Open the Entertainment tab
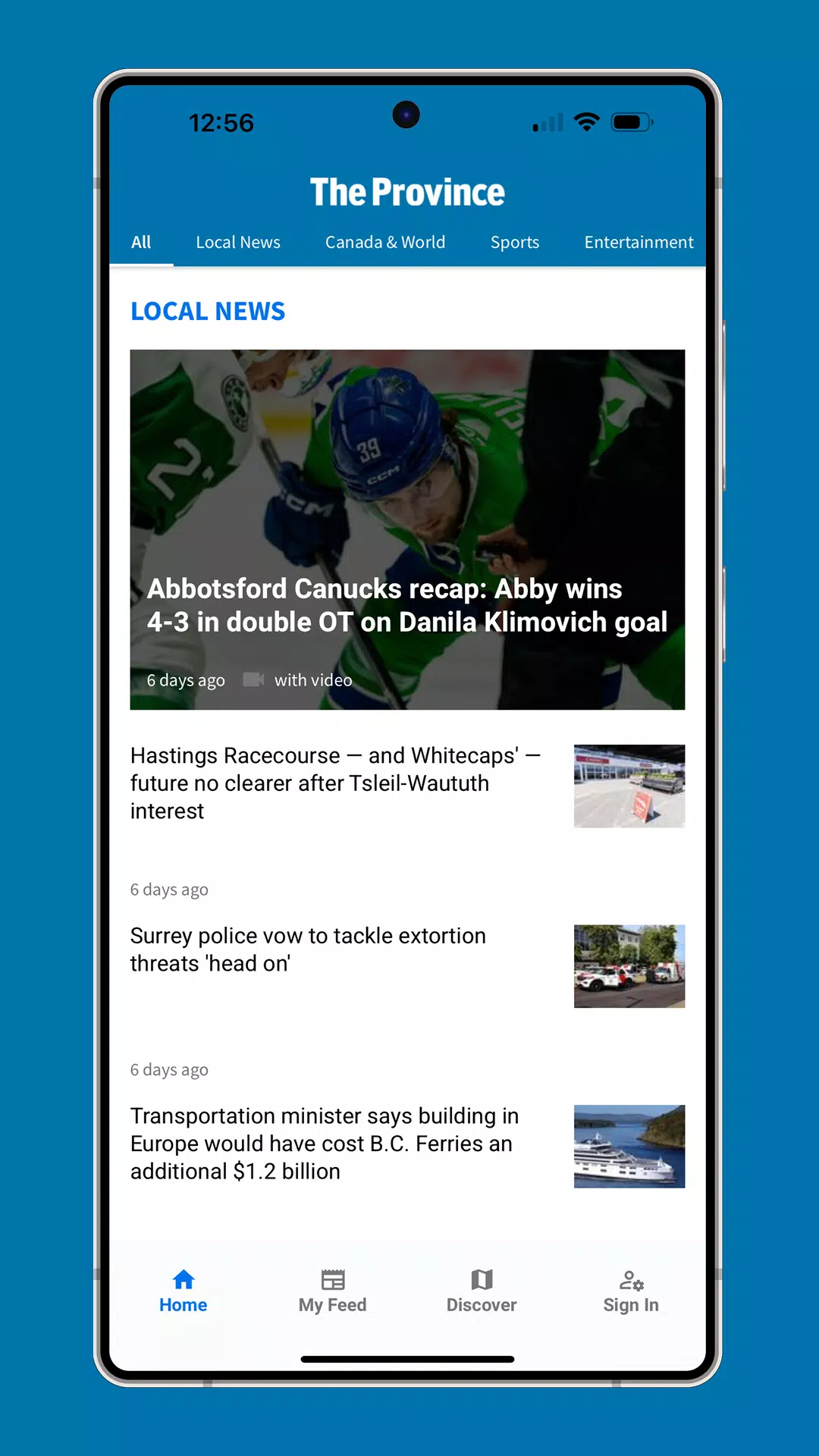This screenshot has width=819, height=1456. click(639, 243)
